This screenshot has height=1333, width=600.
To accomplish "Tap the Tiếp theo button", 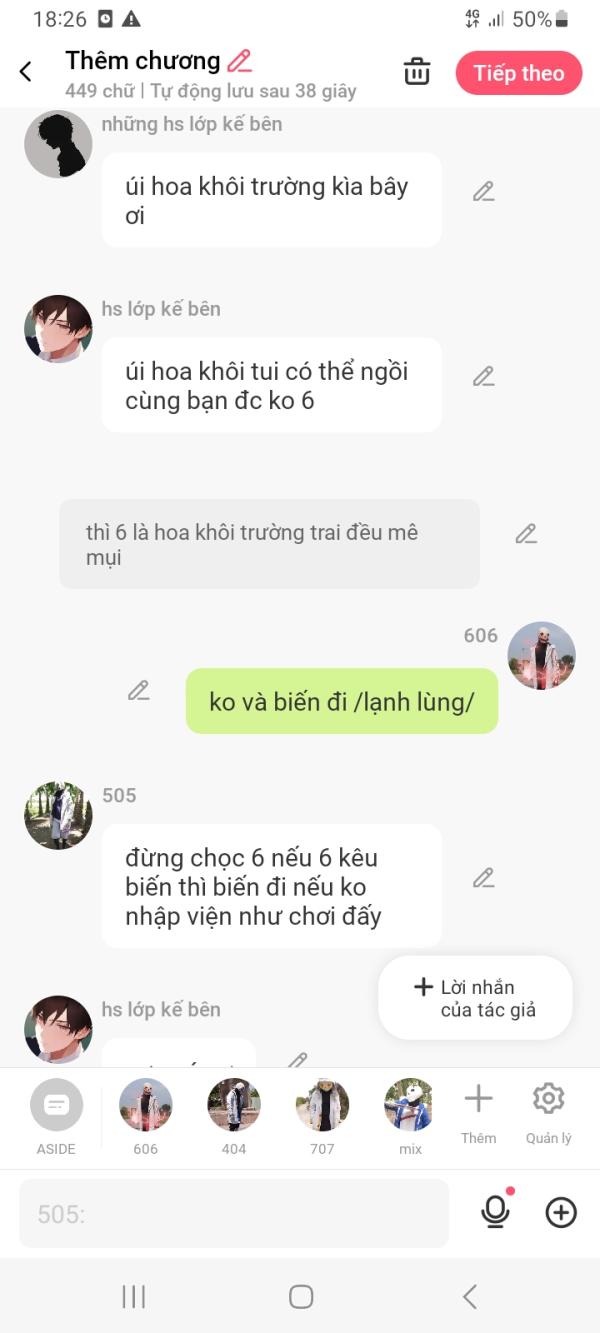I will tap(518, 73).
